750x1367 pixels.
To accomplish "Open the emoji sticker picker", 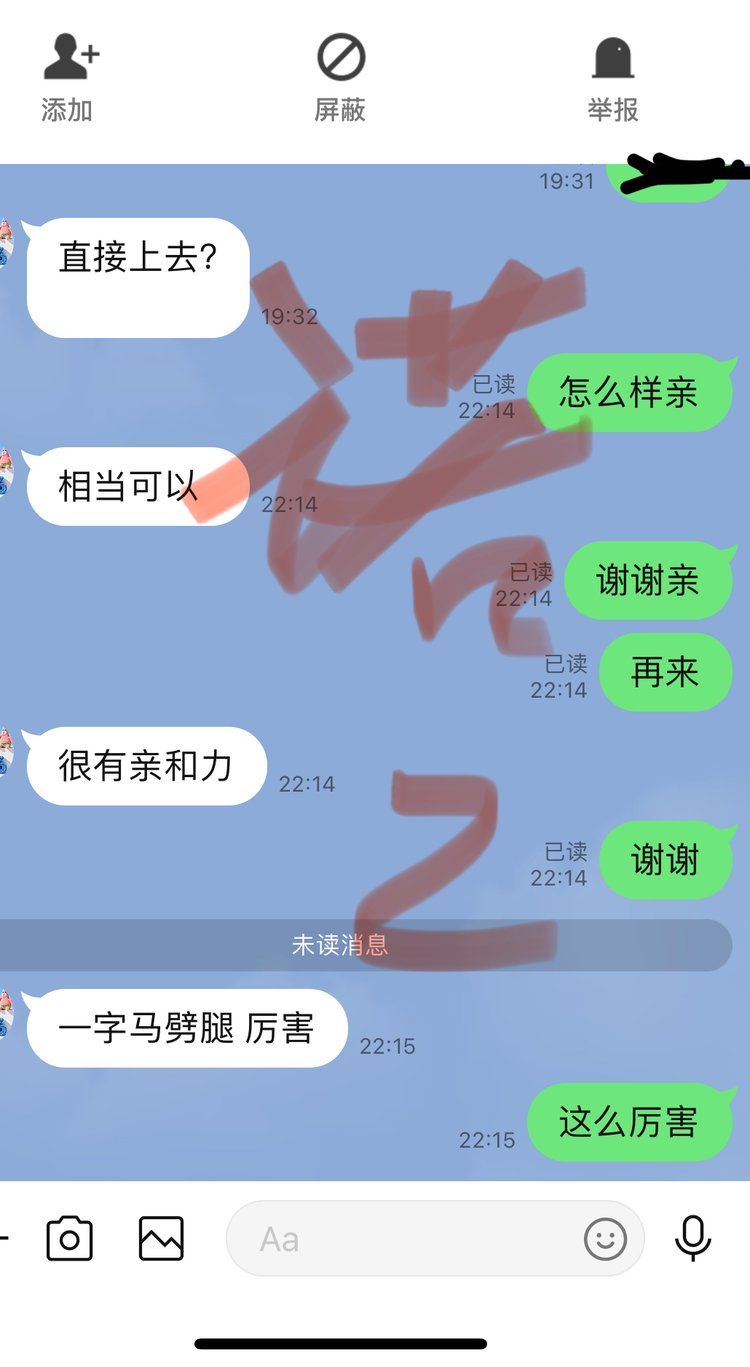I will click(605, 1239).
